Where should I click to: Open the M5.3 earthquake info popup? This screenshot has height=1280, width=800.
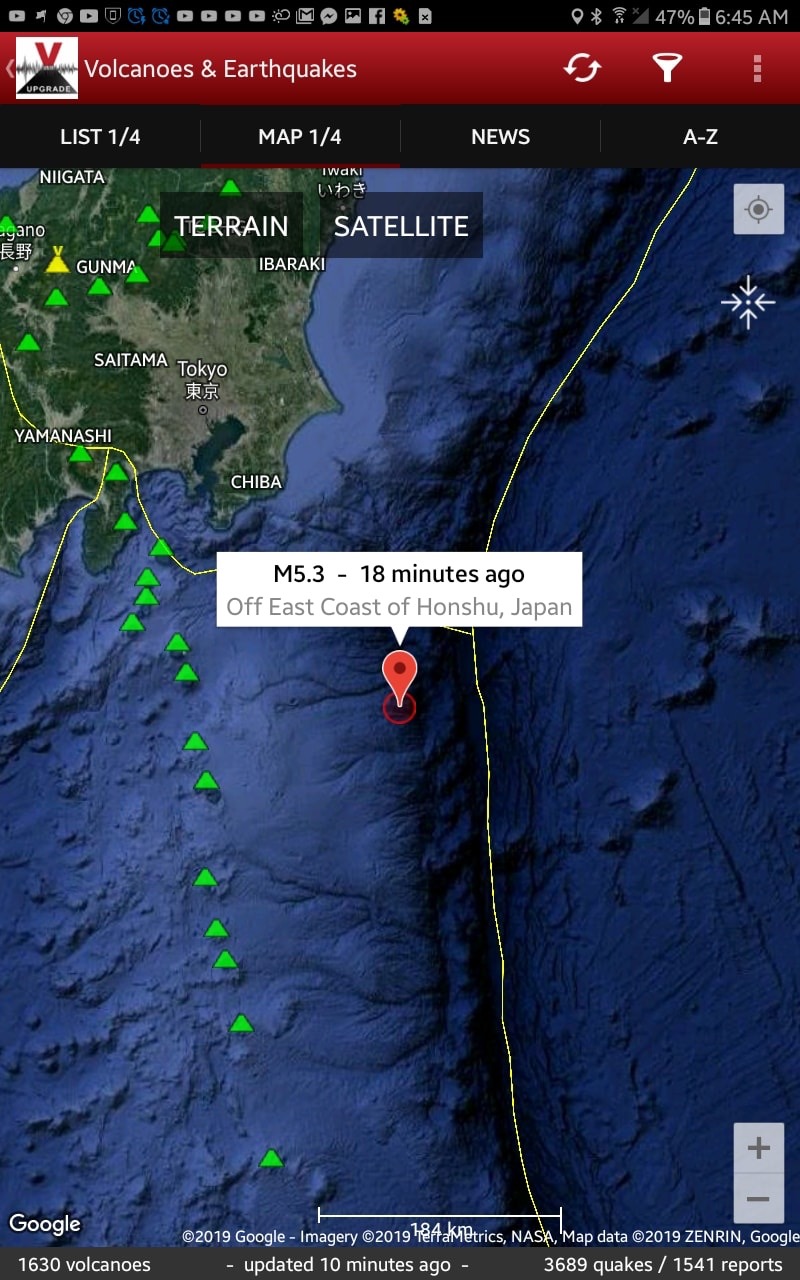coord(399,590)
